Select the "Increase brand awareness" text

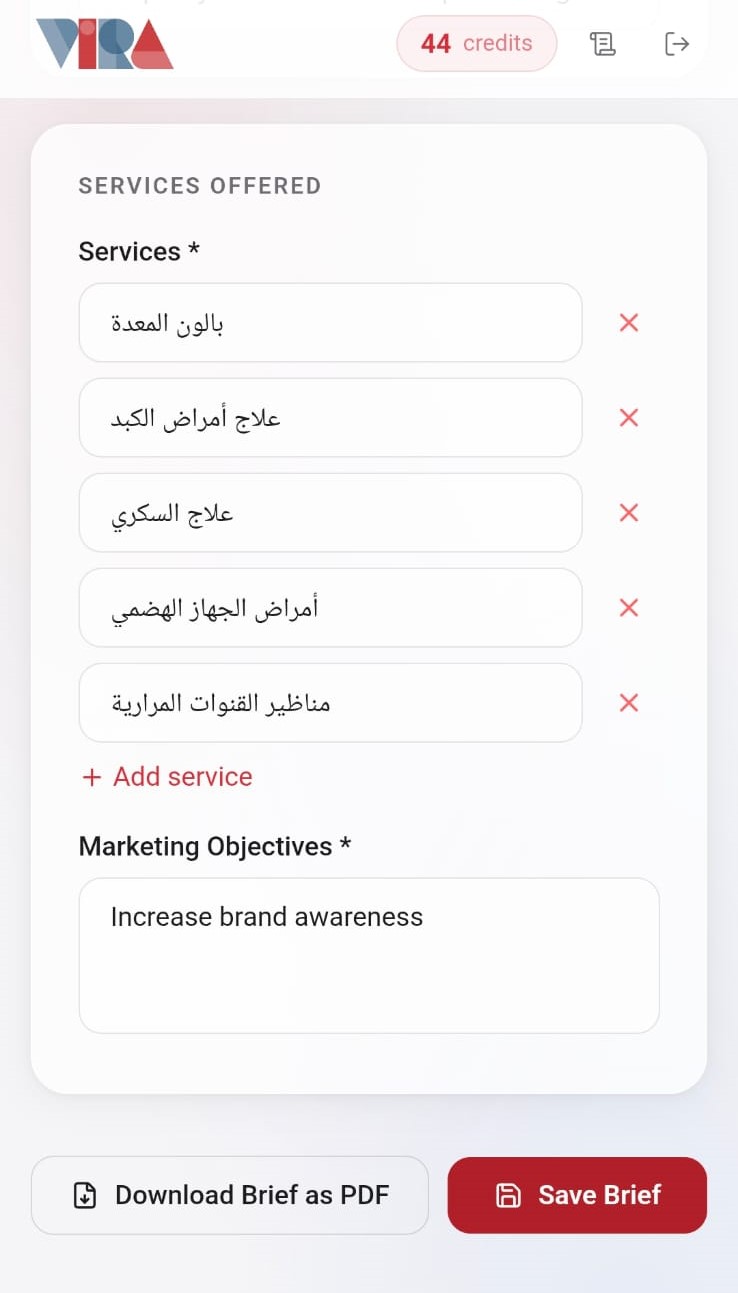266,916
